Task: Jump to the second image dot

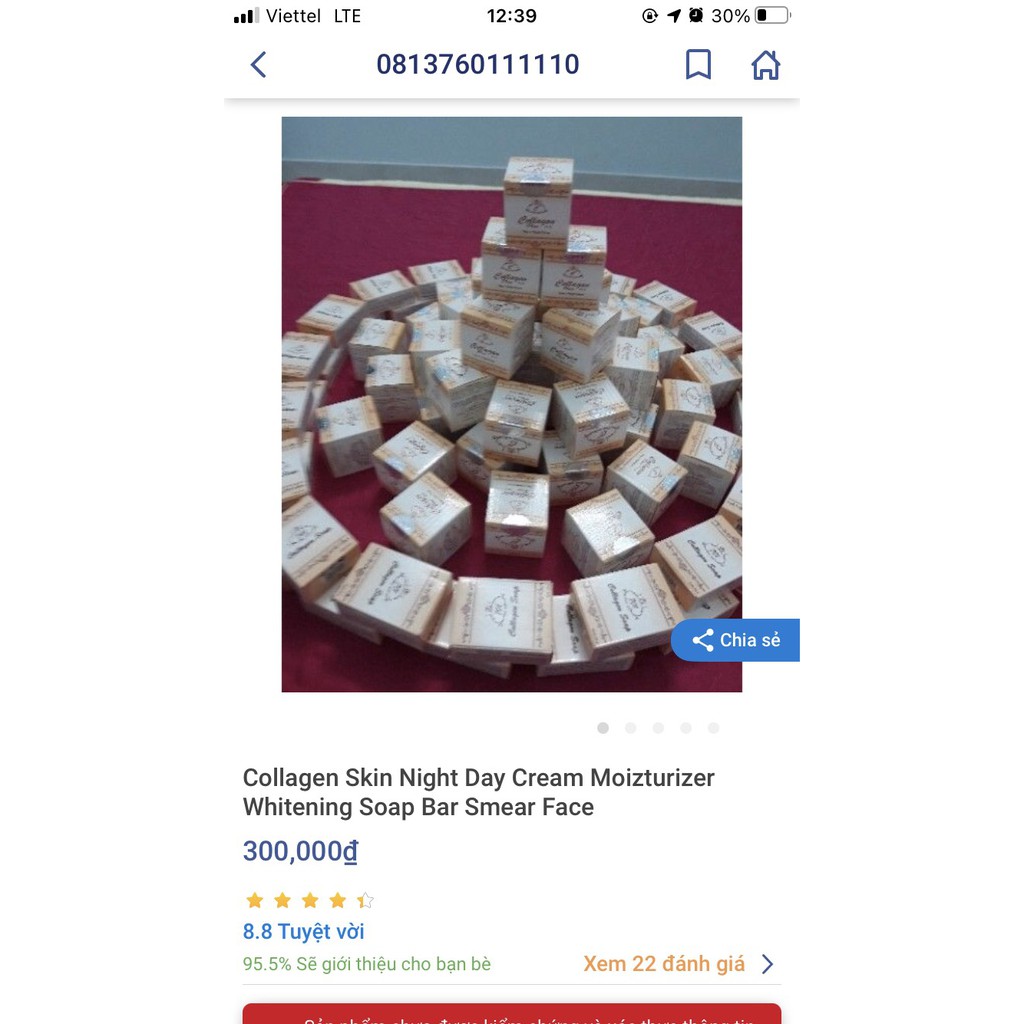Action: [x=630, y=728]
